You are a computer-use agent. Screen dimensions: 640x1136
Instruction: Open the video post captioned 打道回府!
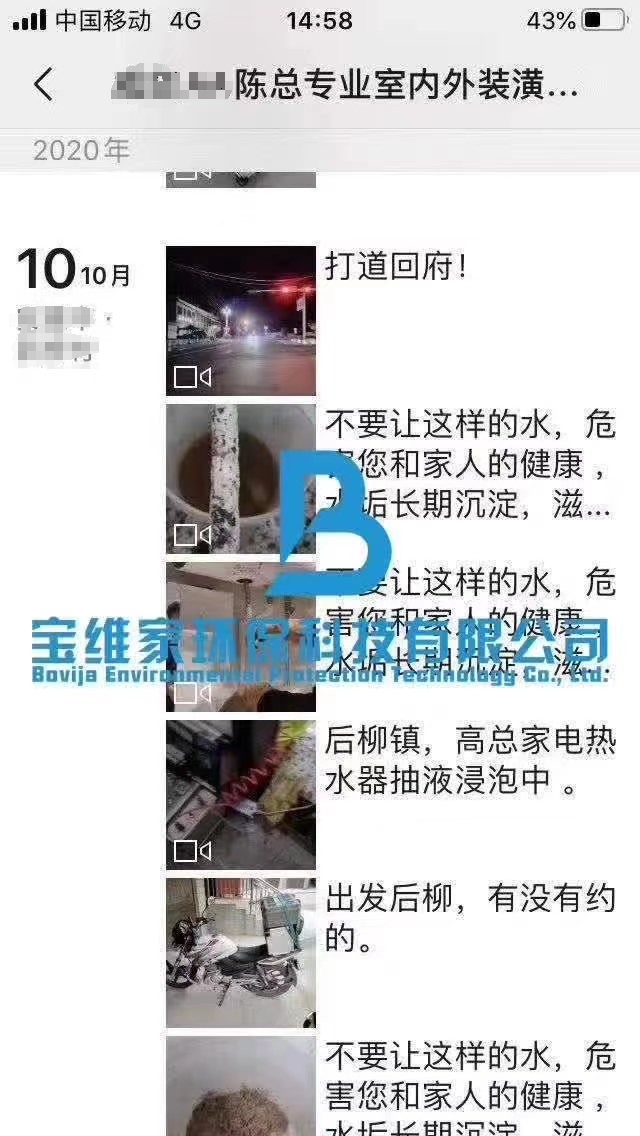click(x=241, y=321)
